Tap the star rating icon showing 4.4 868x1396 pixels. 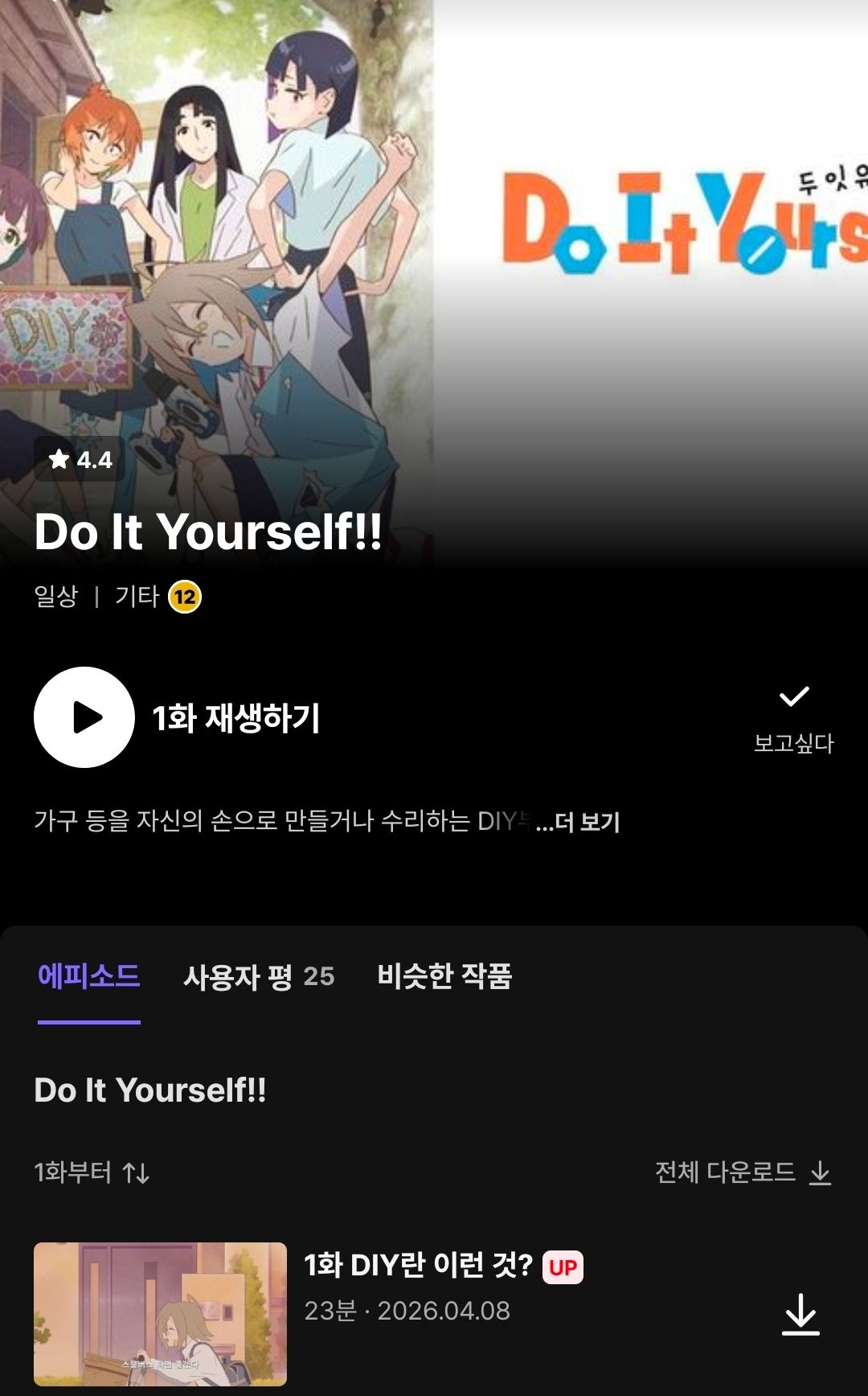(x=59, y=460)
